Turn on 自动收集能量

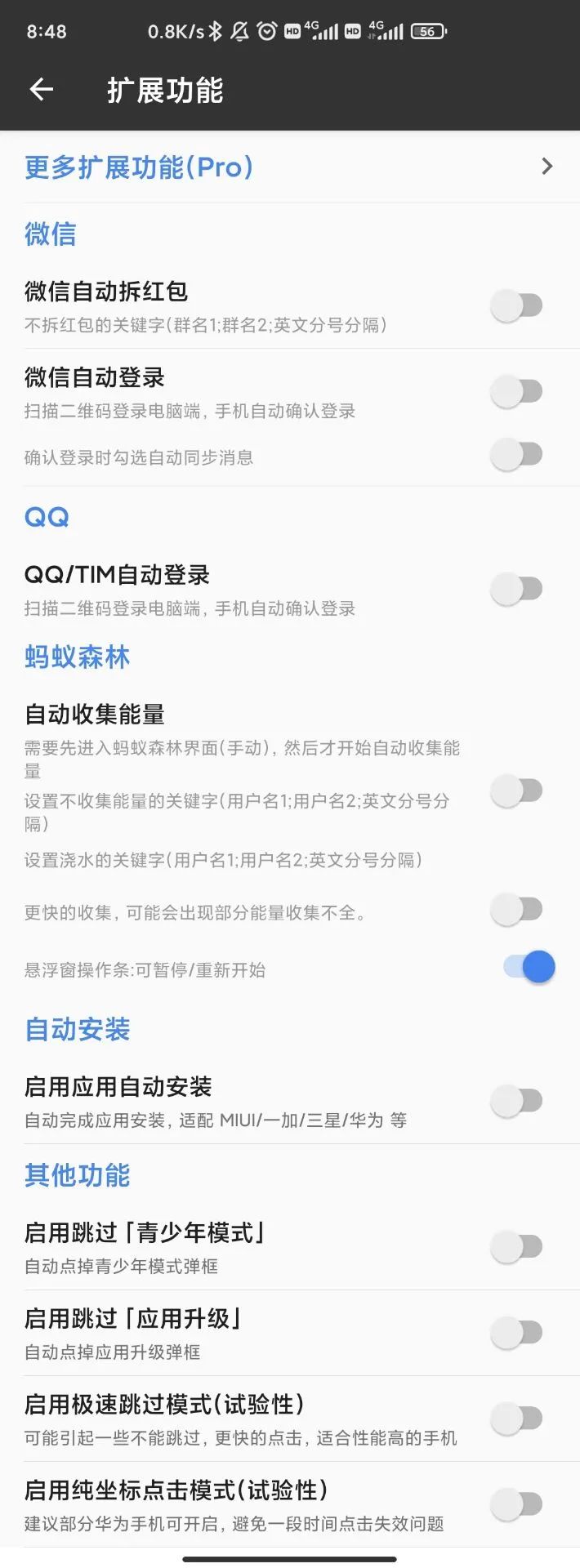[517, 791]
